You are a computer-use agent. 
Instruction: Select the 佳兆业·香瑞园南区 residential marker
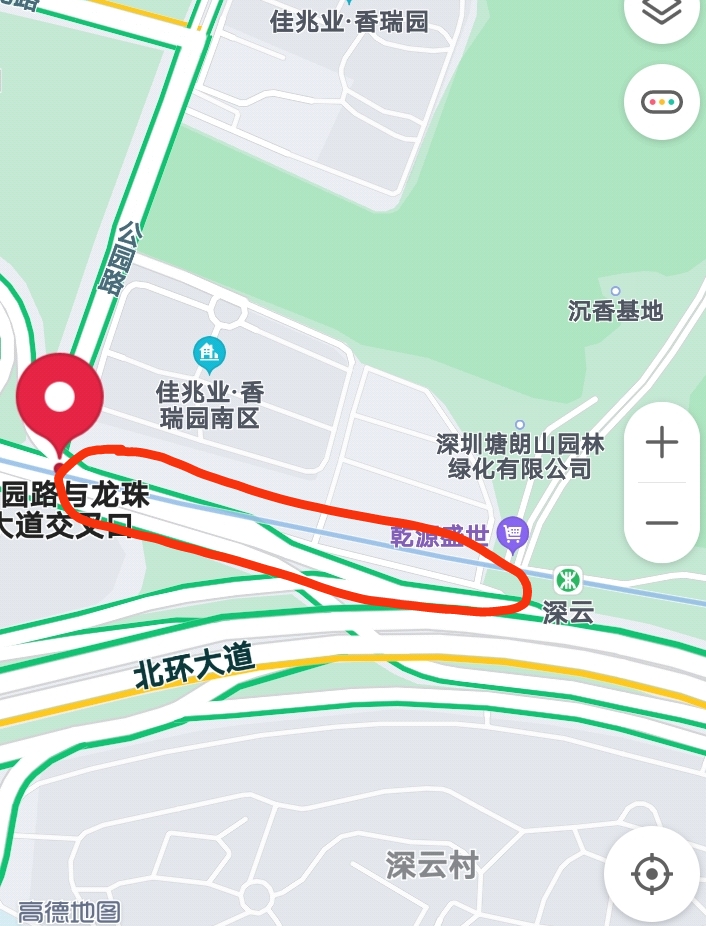[209, 353]
